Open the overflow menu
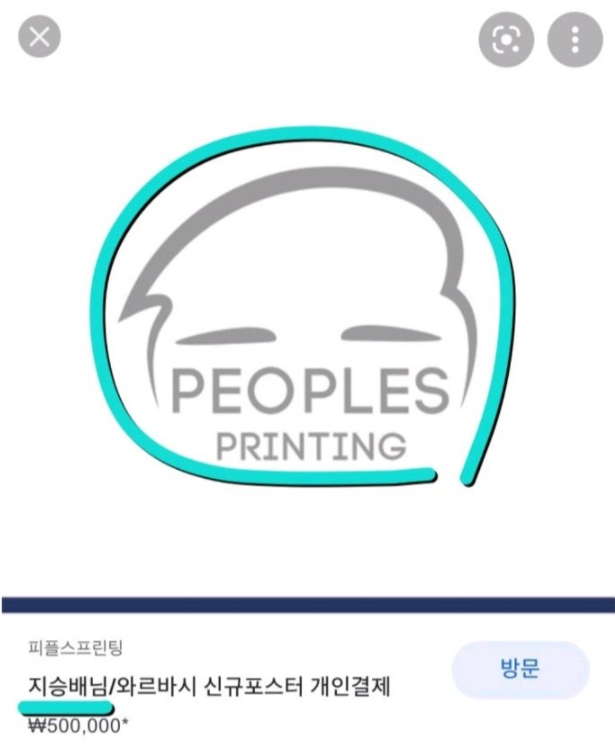 click(x=573, y=40)
